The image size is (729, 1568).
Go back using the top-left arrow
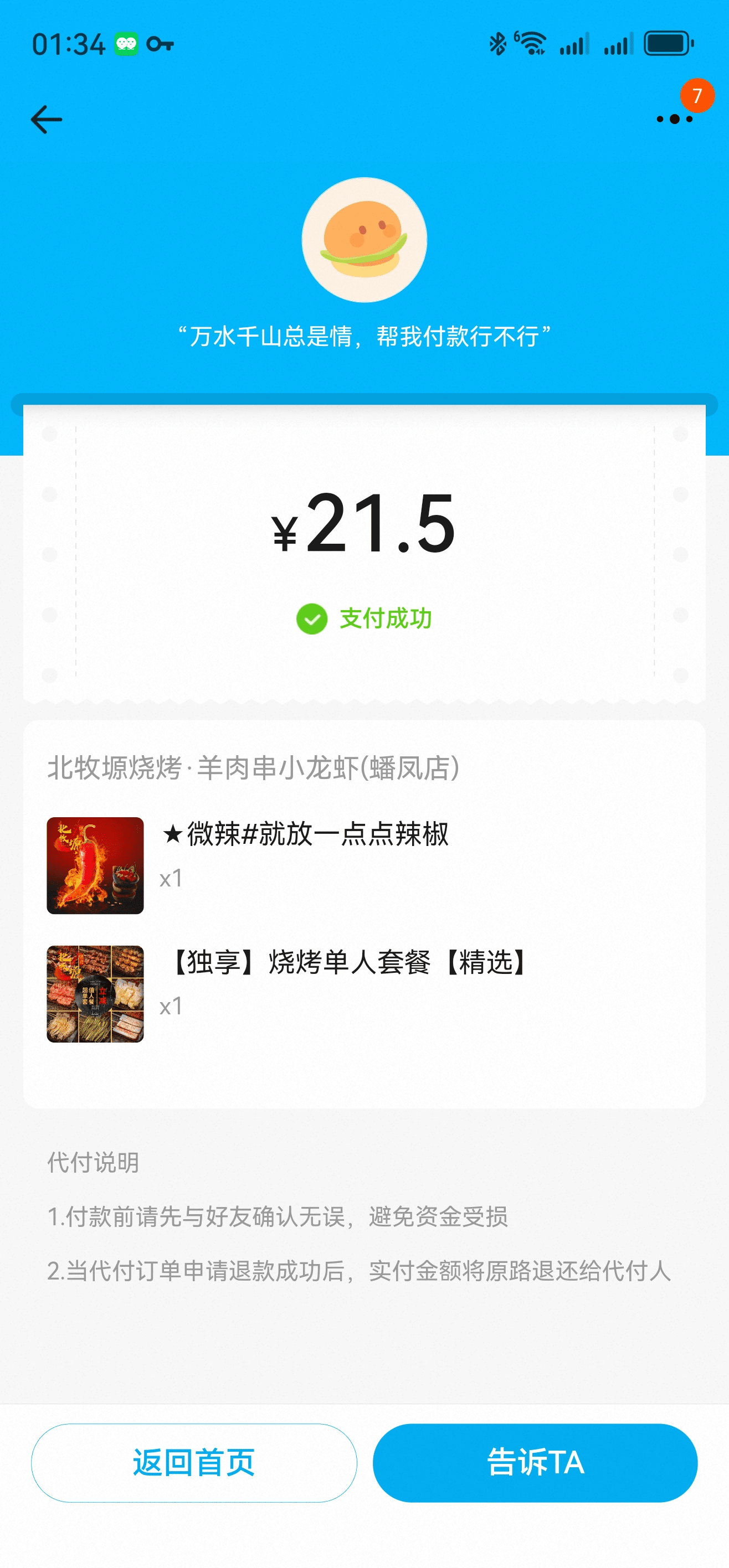pyautogui.click(x=47, y=119)
